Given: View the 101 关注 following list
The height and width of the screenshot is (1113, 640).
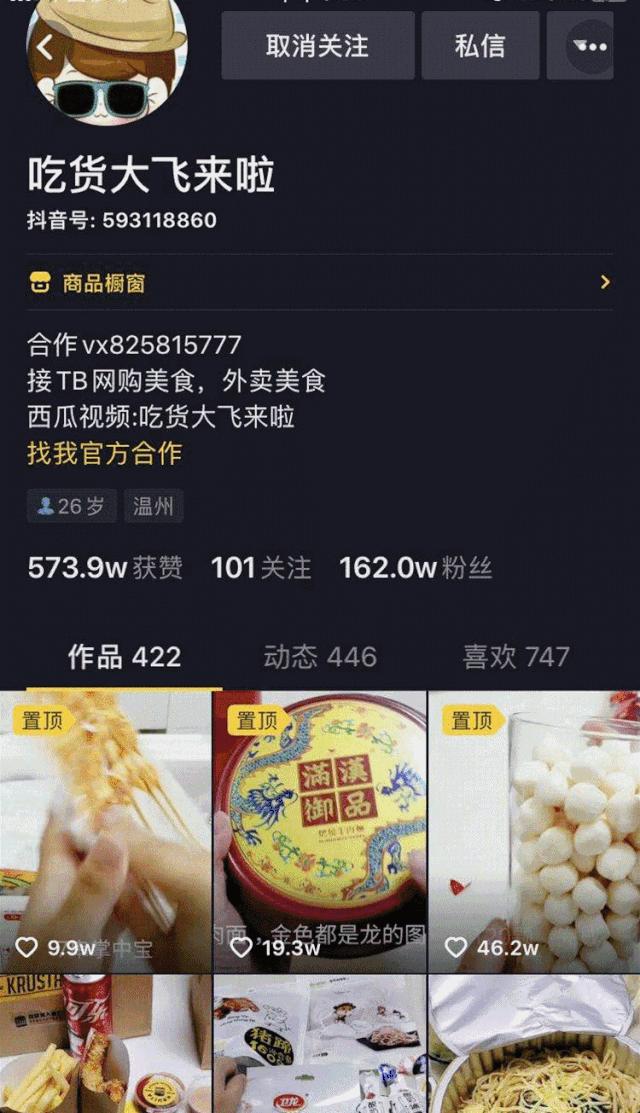Looking at the screenshot, I should pyautogui.click(x=260, y=568).
